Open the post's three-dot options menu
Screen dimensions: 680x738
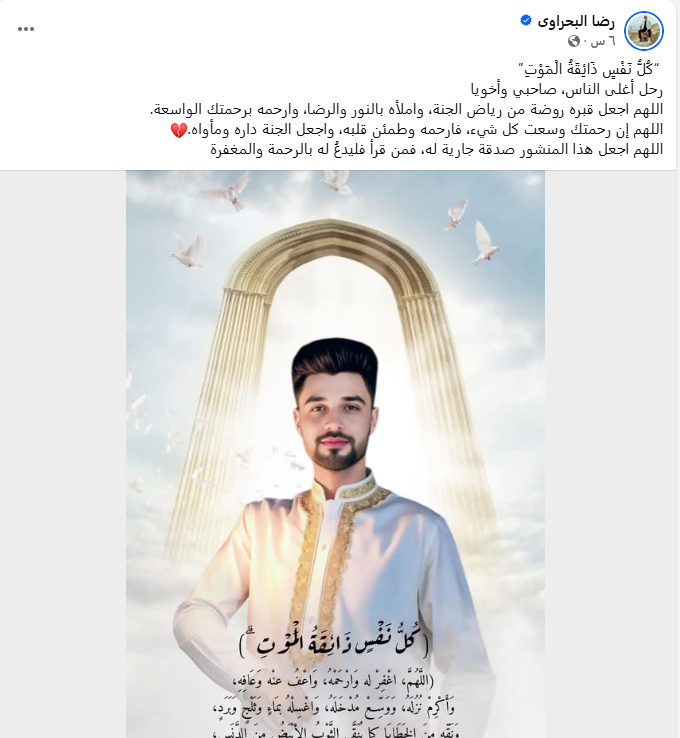(x=26, y=29)
